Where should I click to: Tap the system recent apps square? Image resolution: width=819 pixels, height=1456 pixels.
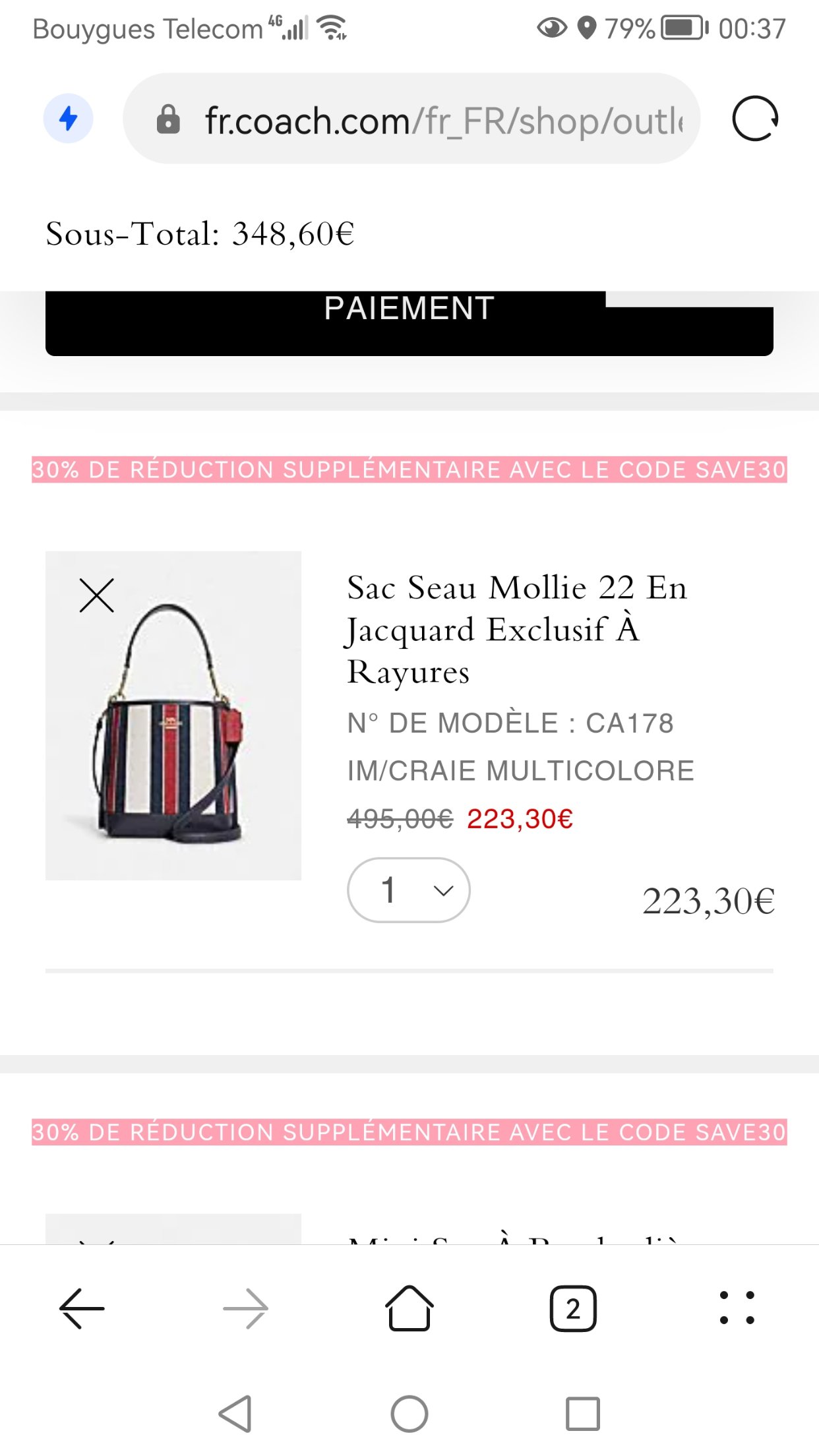click(582, 1414)
